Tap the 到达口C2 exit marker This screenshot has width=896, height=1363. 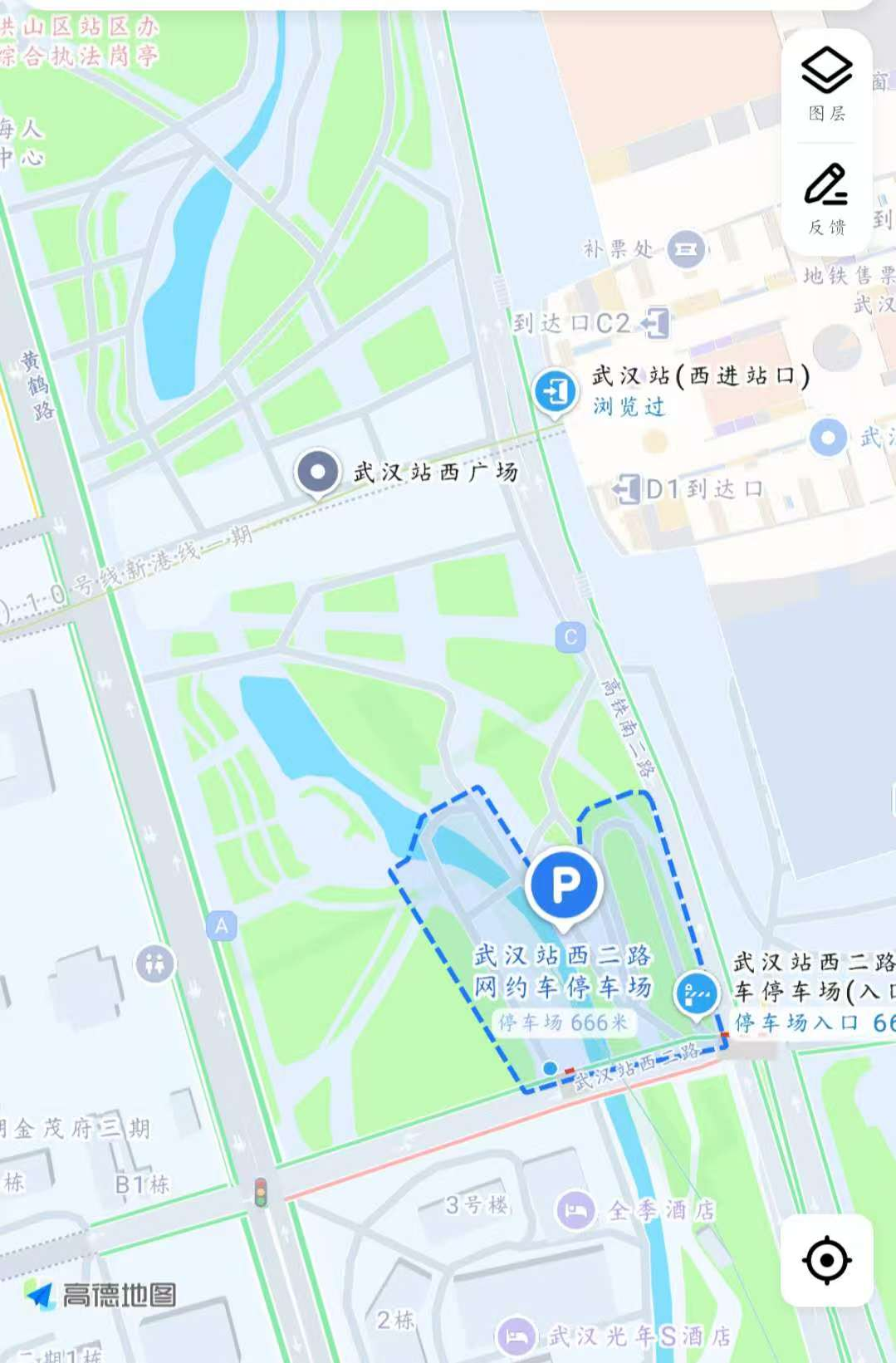pyautogui.click(x=657, y=322)
